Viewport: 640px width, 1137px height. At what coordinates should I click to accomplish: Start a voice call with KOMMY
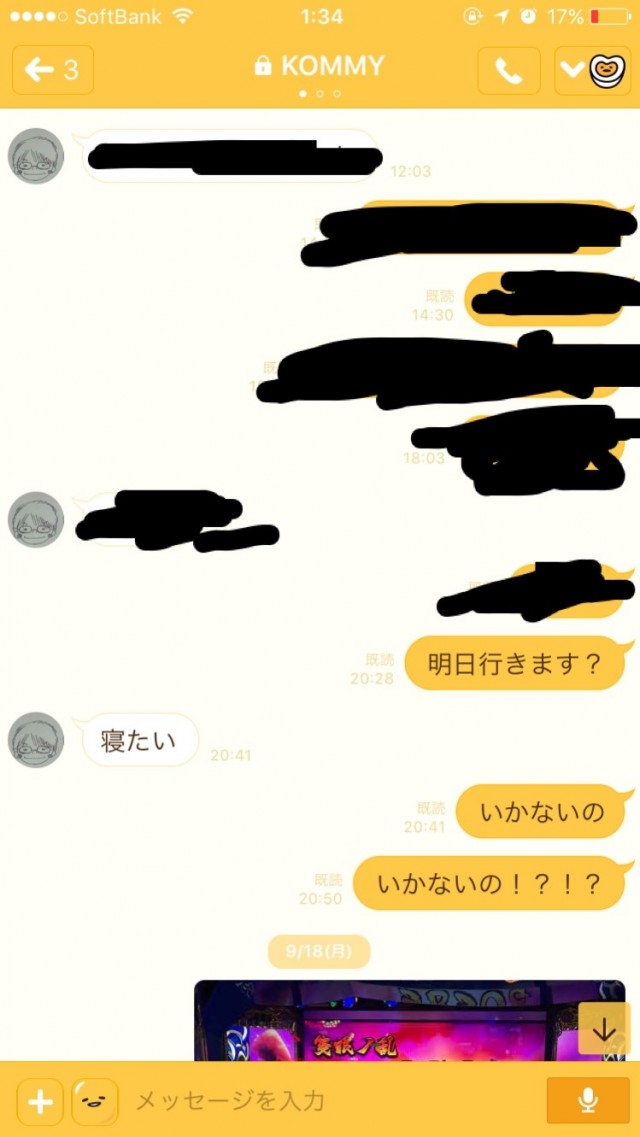[x=509, y=71]
